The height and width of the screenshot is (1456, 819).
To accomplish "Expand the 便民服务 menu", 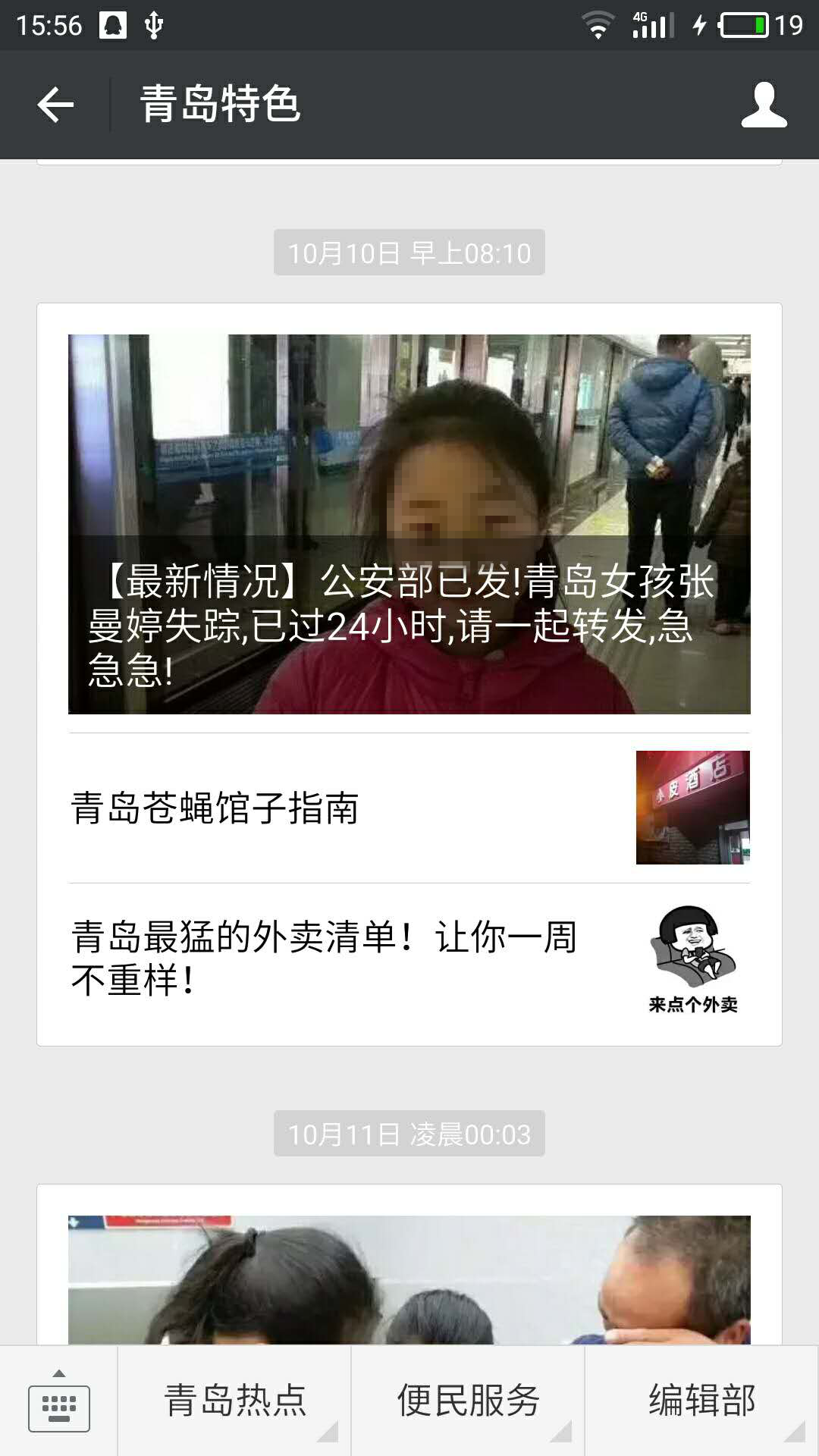I will coord(469,1401).
